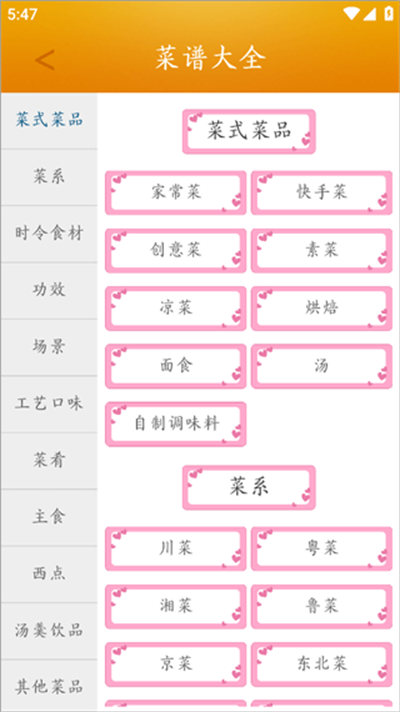Open 湘菜 cuisine
The height and width of the screenshot is (712, 400).
pyautogui.click(x=176, y=606)
